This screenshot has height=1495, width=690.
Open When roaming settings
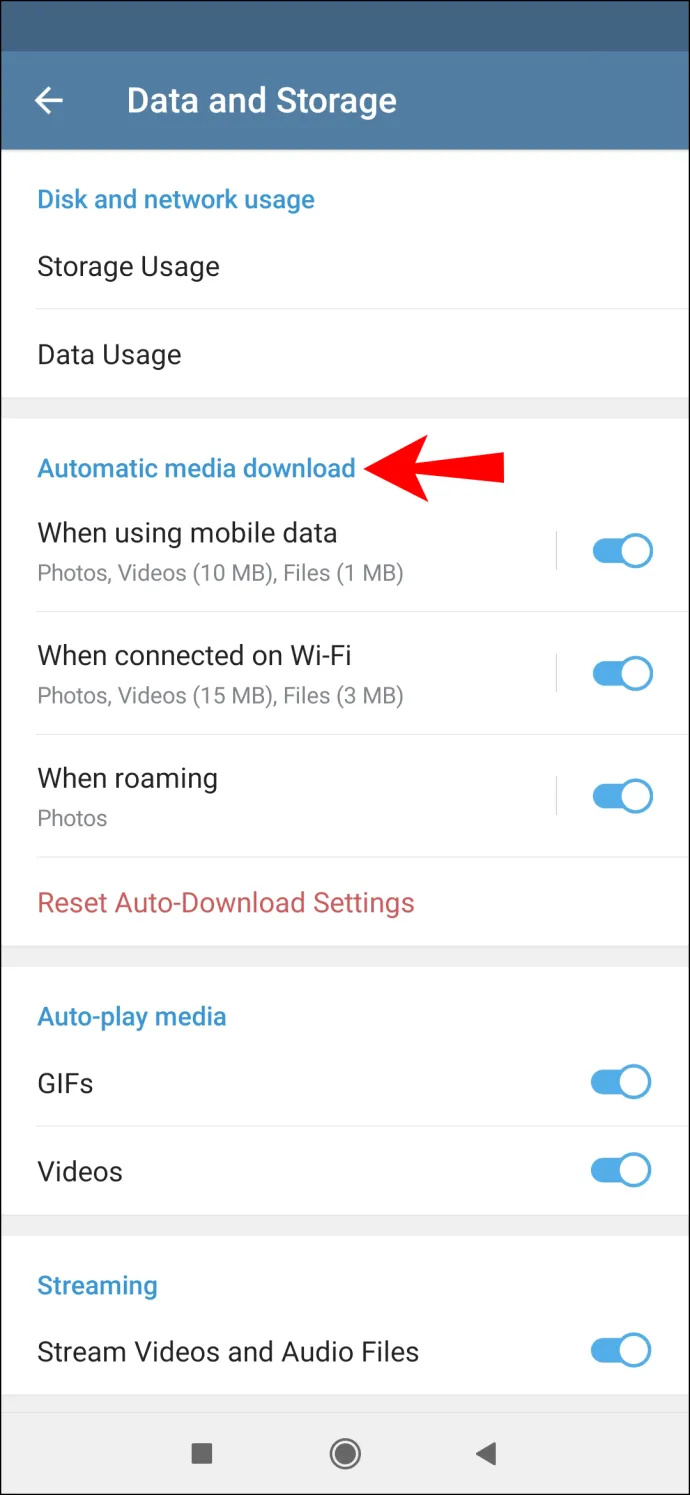point(278,797)
